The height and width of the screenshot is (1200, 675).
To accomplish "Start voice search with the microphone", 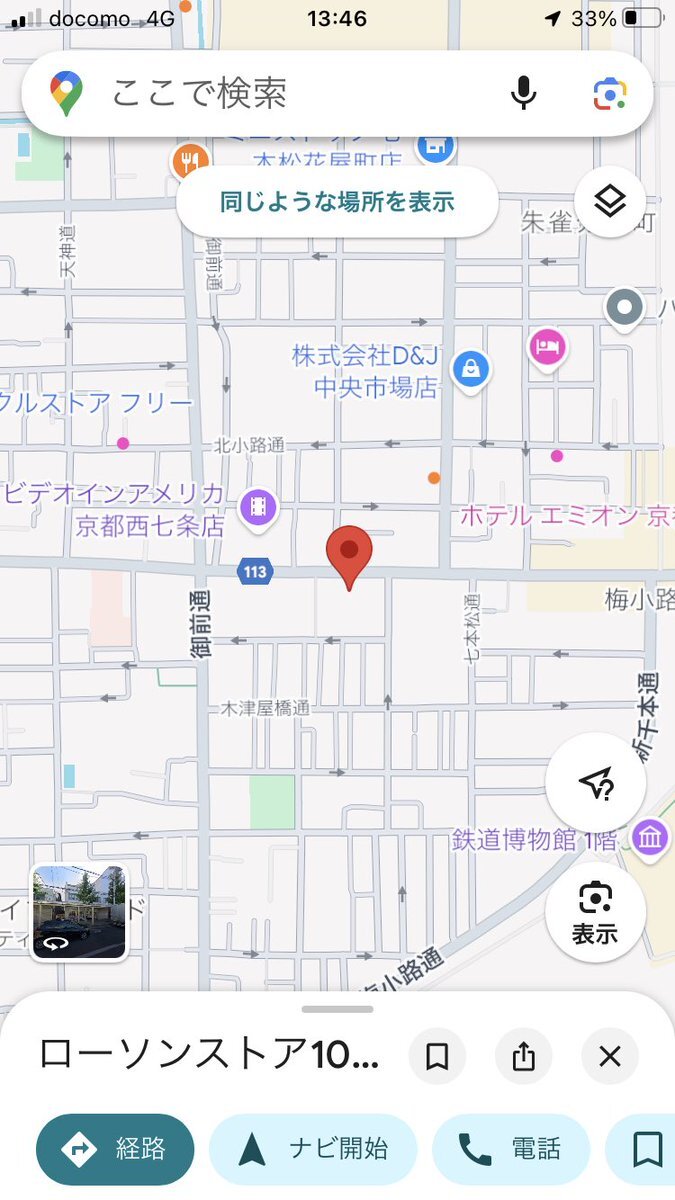I will click(523, 94).
